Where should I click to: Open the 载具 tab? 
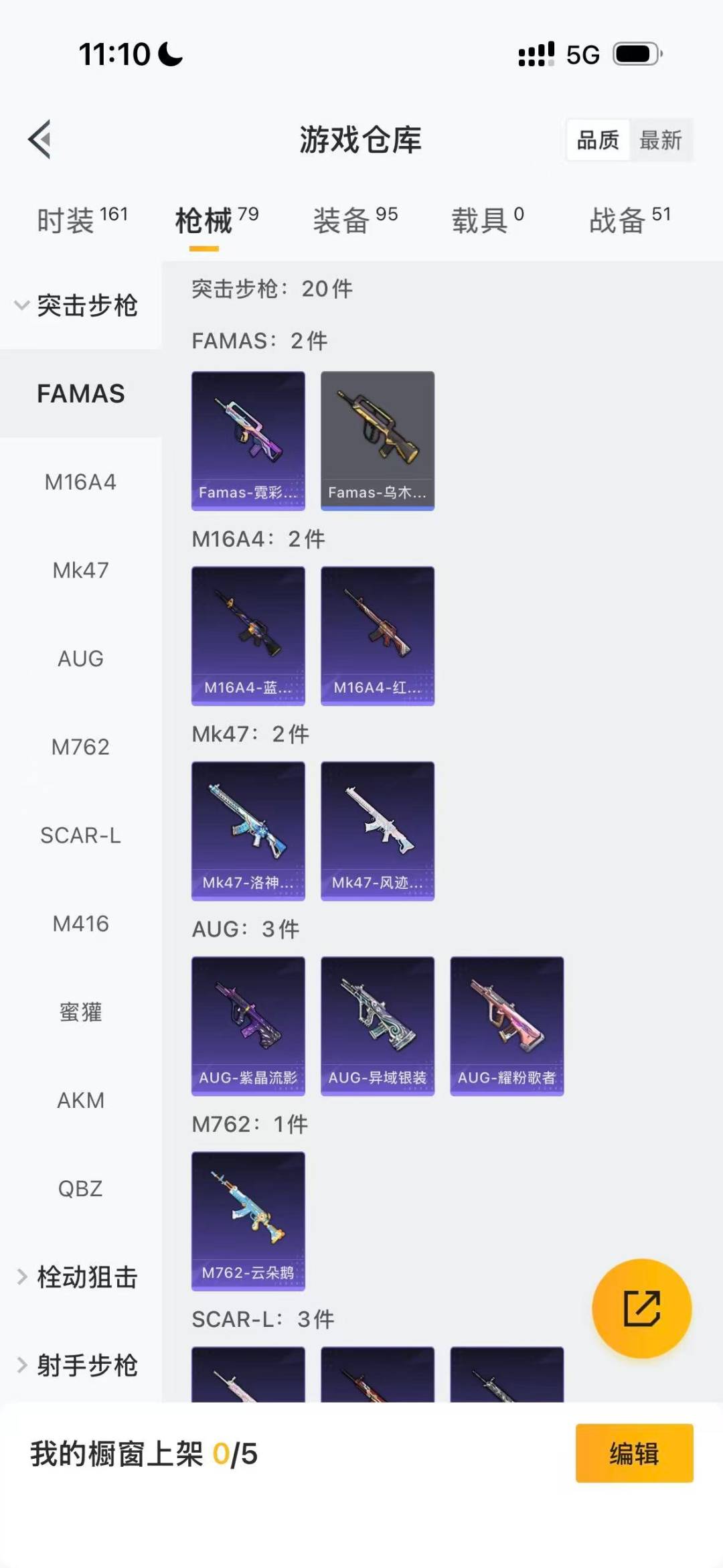487,220
